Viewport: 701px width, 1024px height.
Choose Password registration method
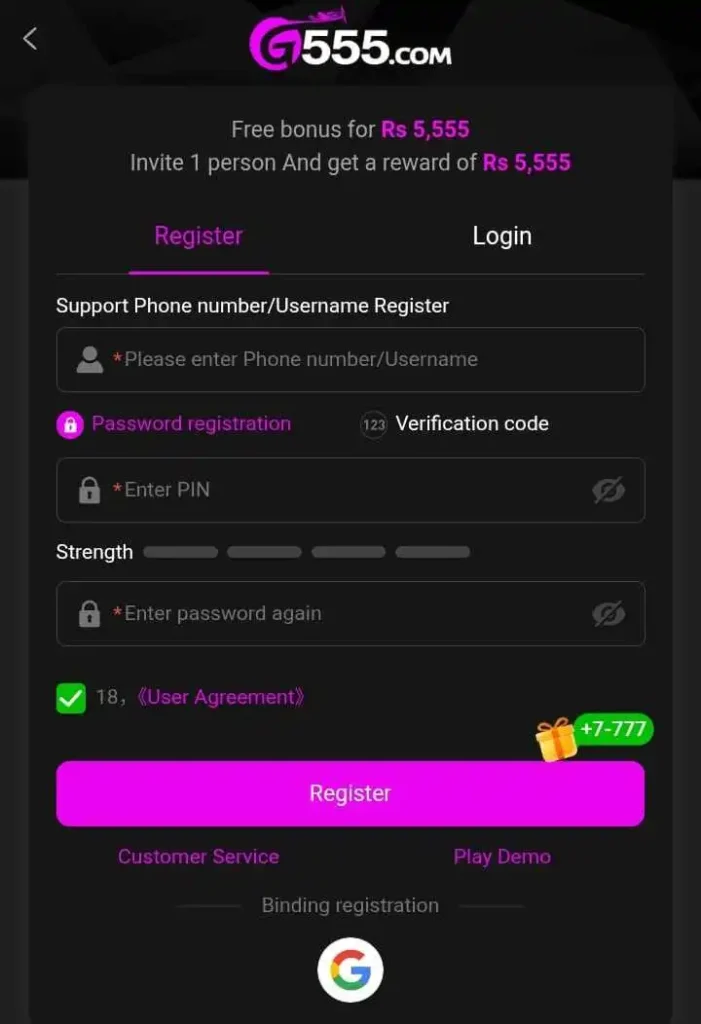pyautogui.click(x=175, y=424)
